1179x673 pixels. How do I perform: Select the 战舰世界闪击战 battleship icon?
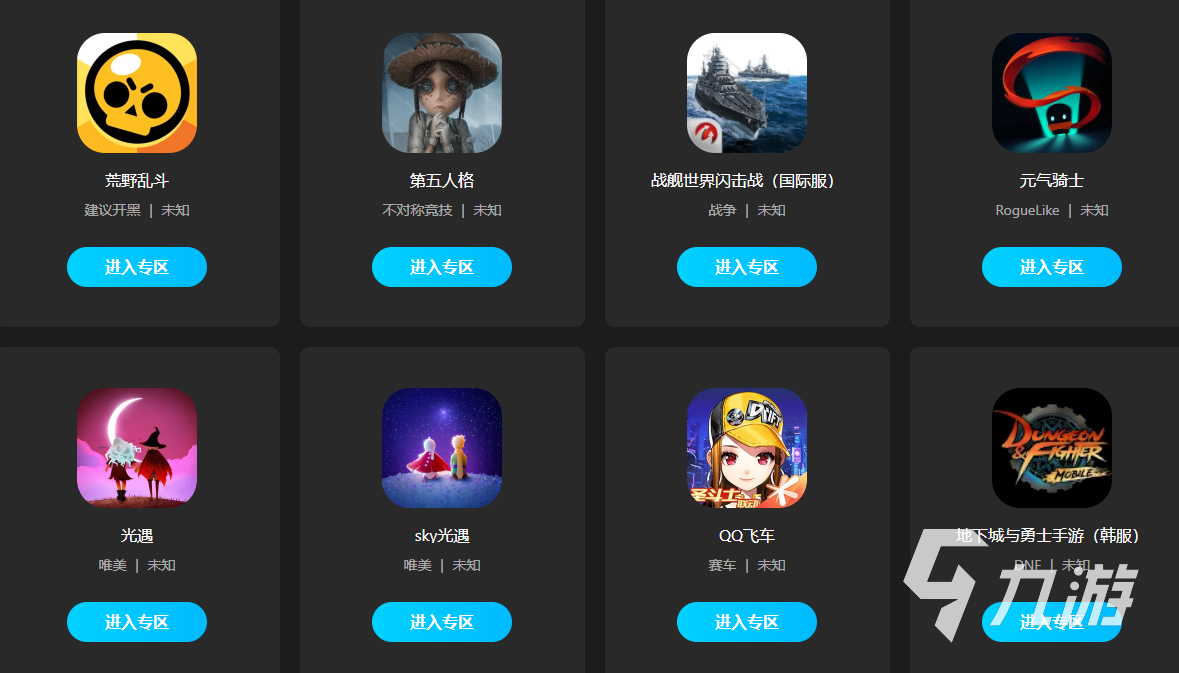pos(747,93)
